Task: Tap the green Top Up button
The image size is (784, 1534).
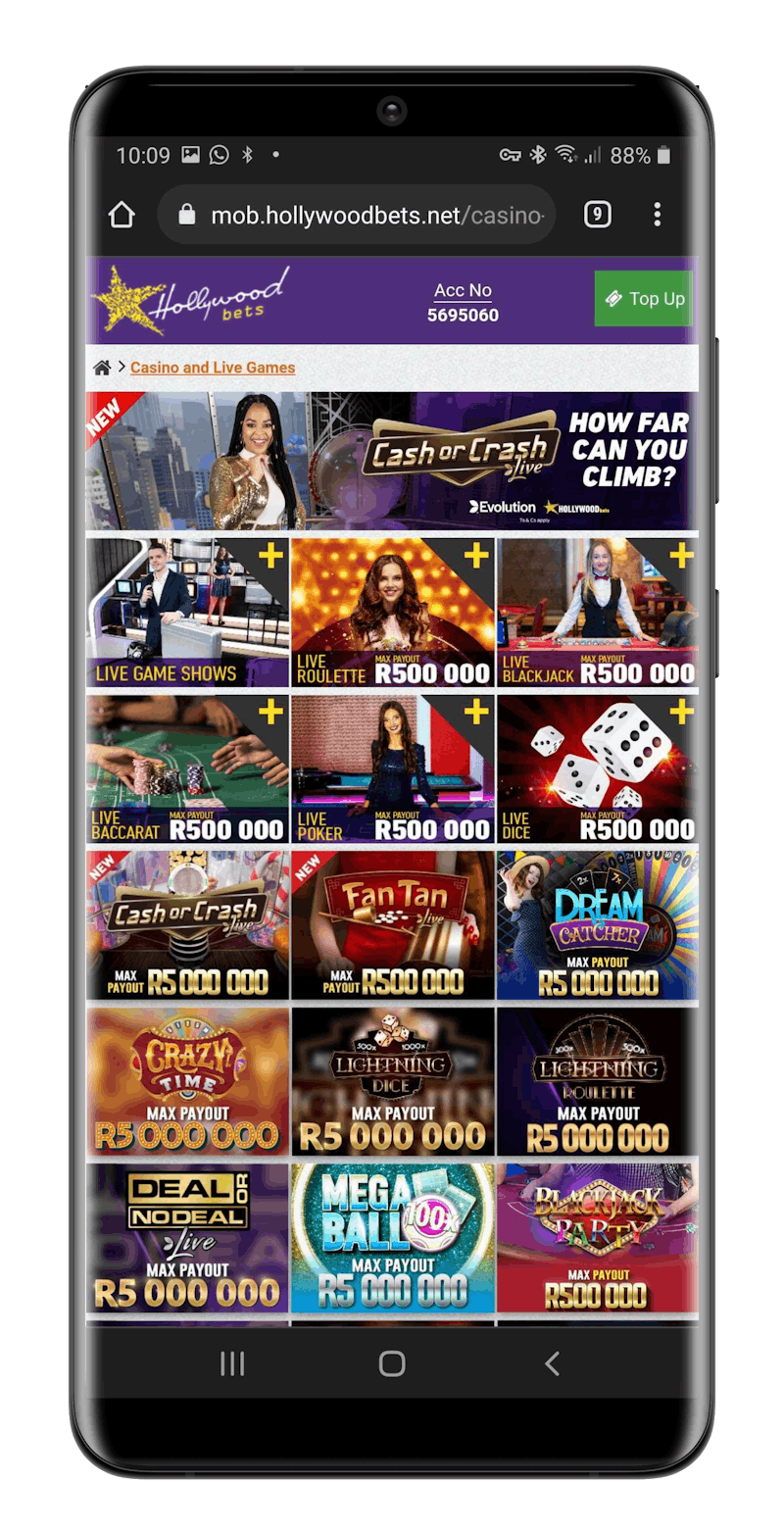Action: [x=644, y=299]
